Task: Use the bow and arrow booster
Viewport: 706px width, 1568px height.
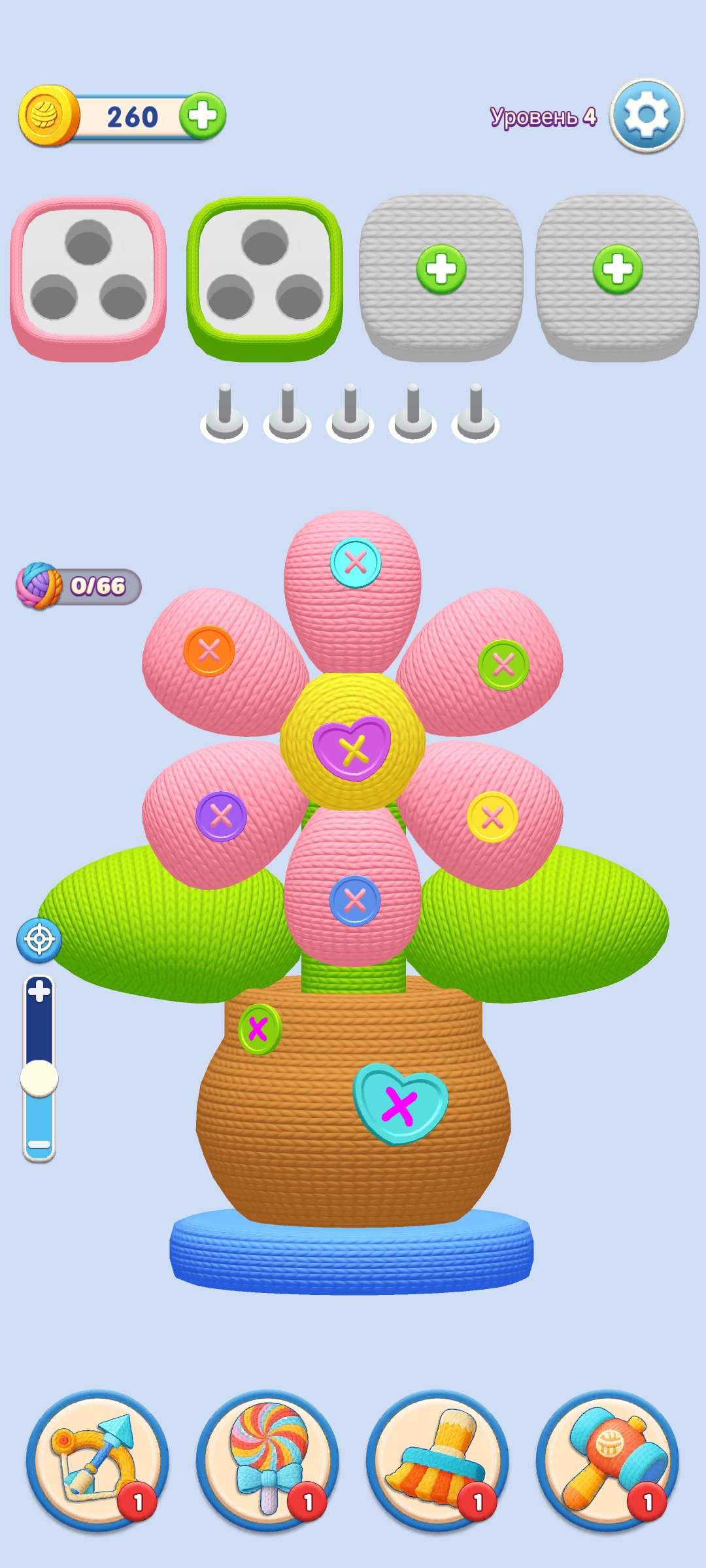Action: (x=97, y=1460)
